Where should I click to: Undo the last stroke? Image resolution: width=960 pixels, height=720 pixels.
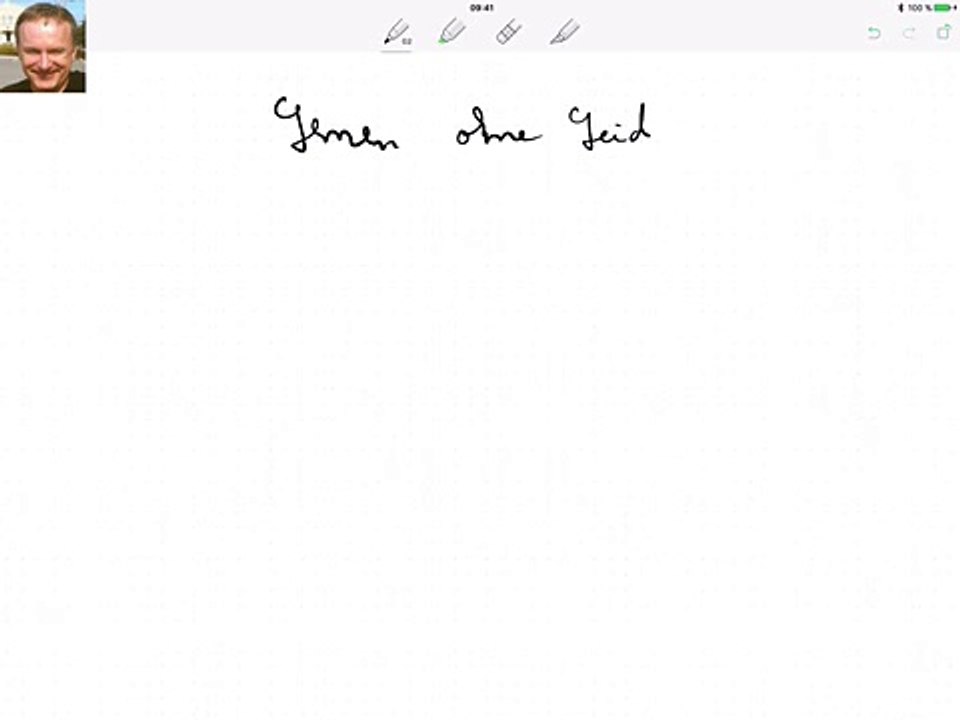click(x=874, y=33)
